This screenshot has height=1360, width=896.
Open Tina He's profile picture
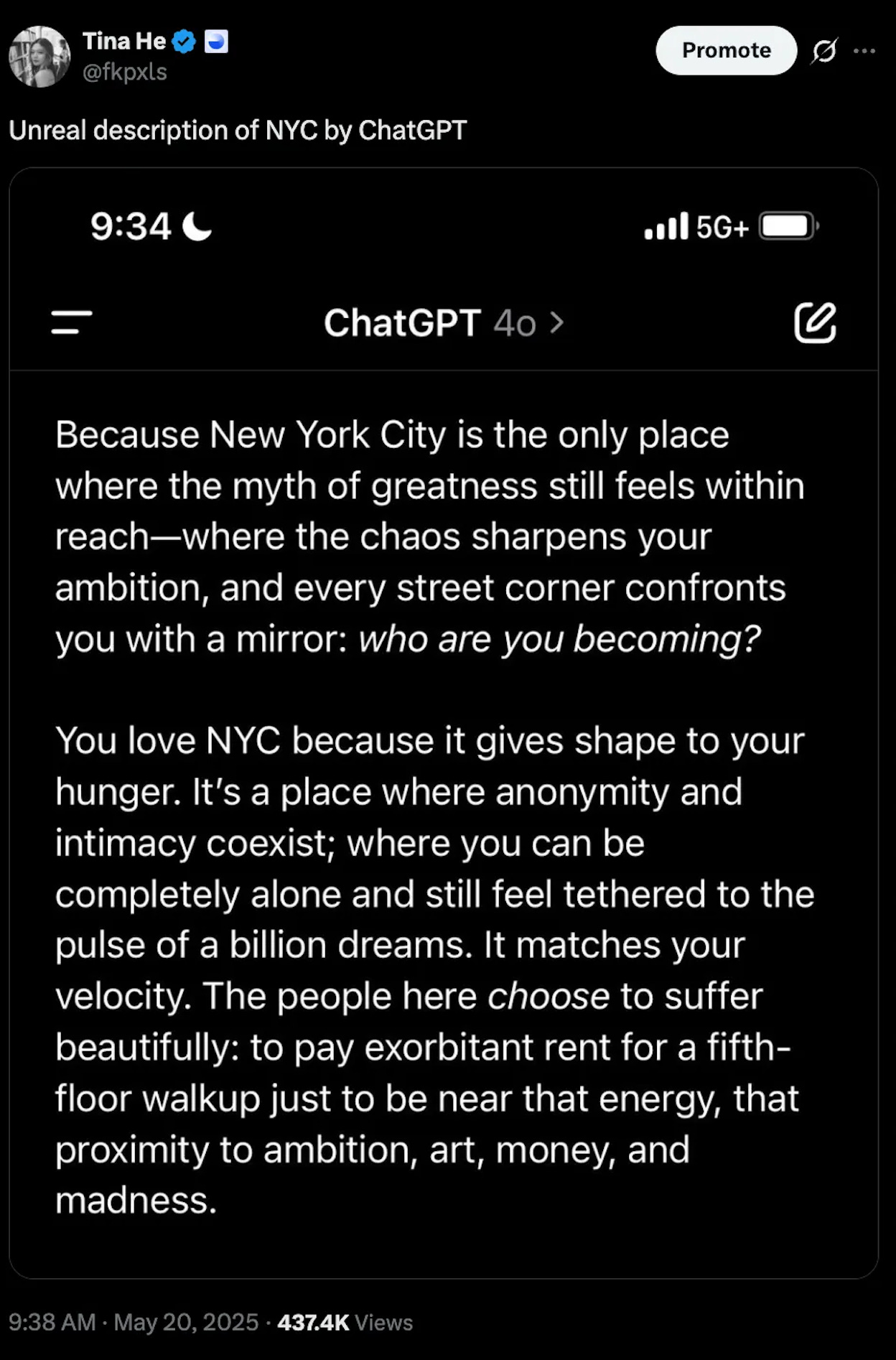39,57
